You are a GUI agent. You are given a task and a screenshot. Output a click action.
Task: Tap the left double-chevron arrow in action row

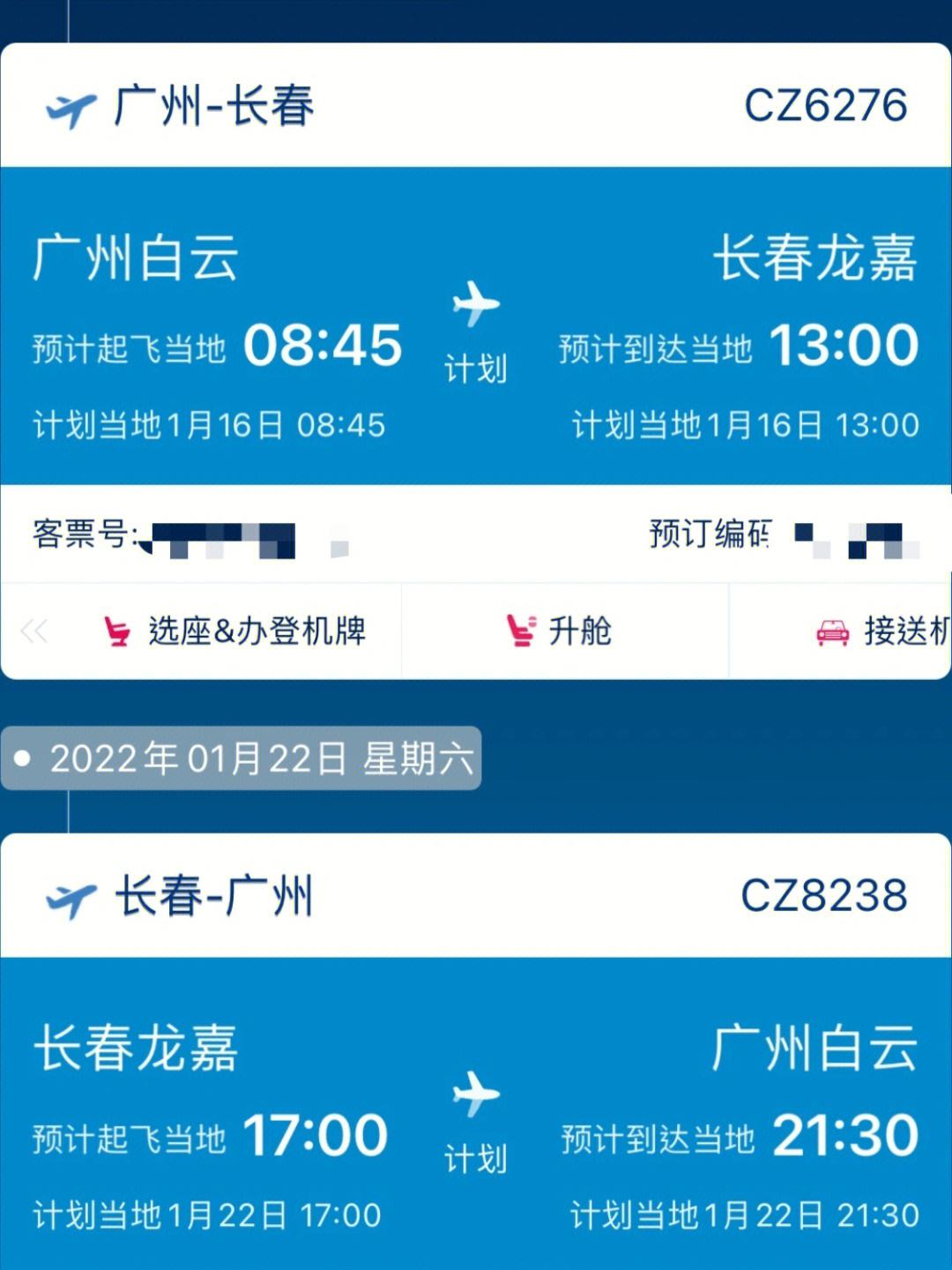point(33,631)
